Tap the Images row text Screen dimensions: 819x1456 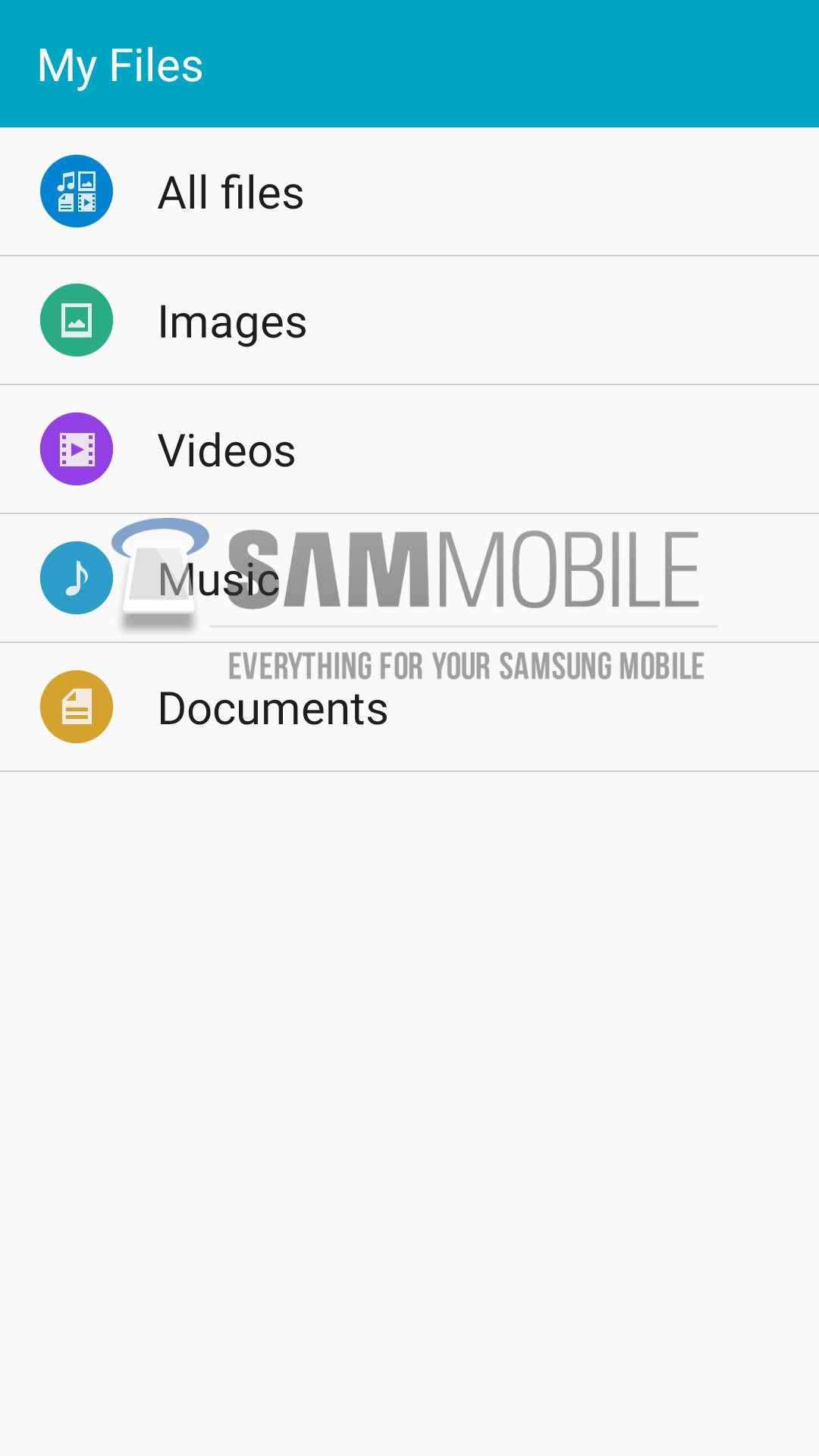click(231, 321)
